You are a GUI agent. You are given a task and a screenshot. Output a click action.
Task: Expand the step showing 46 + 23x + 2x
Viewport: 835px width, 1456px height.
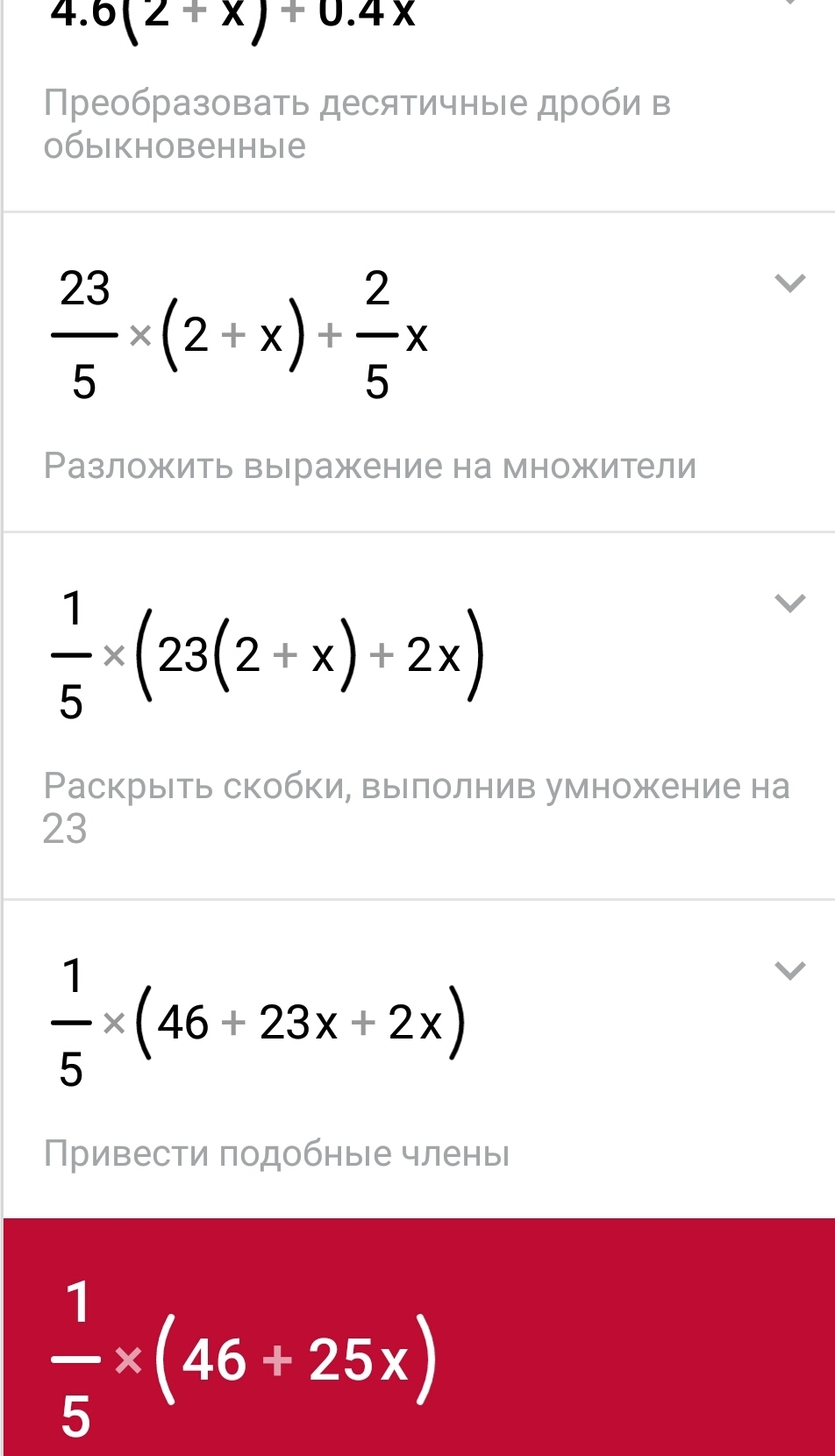[789, 971]
